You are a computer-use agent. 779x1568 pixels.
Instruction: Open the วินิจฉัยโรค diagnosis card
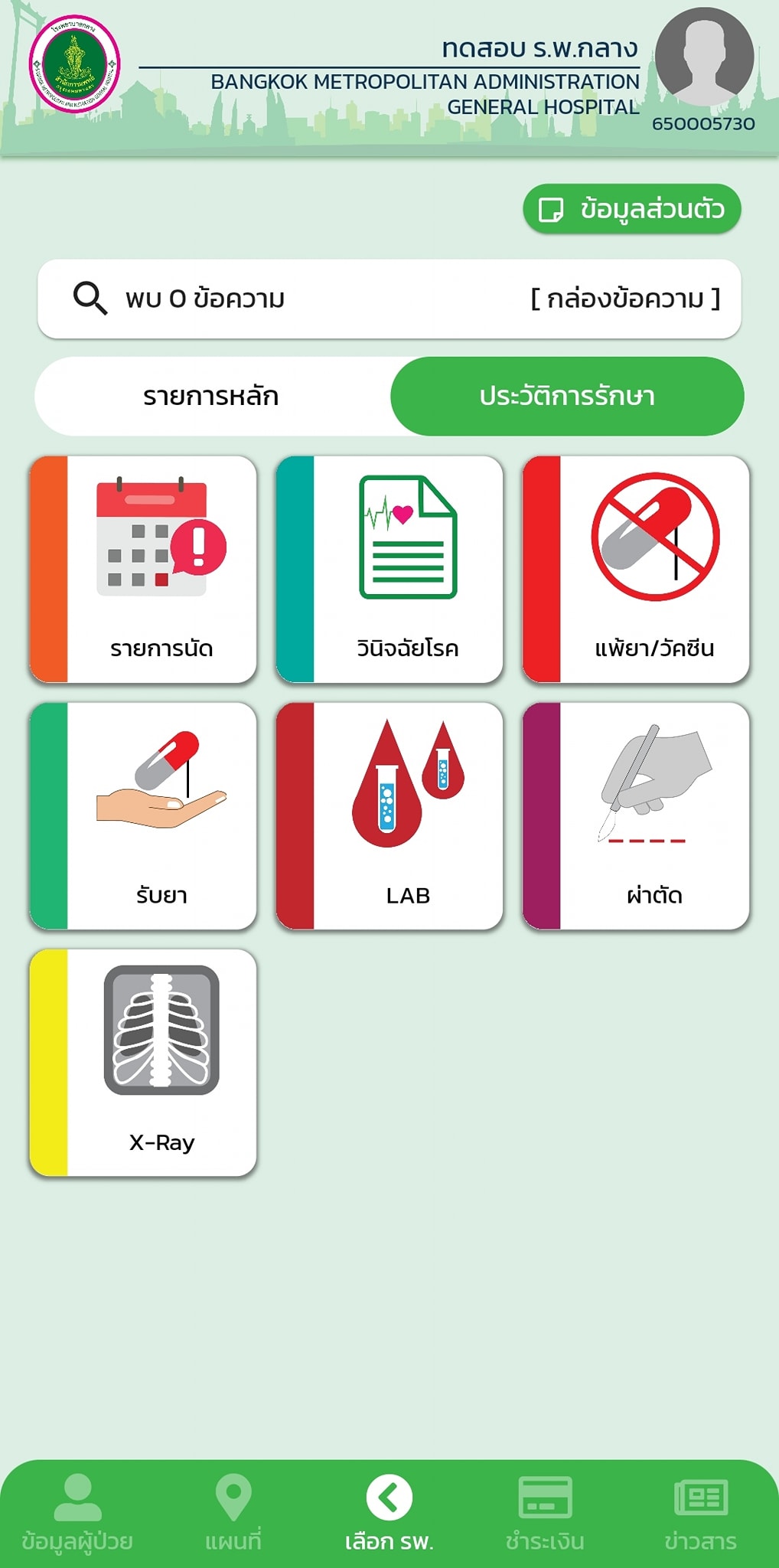(x=389, y=569)
